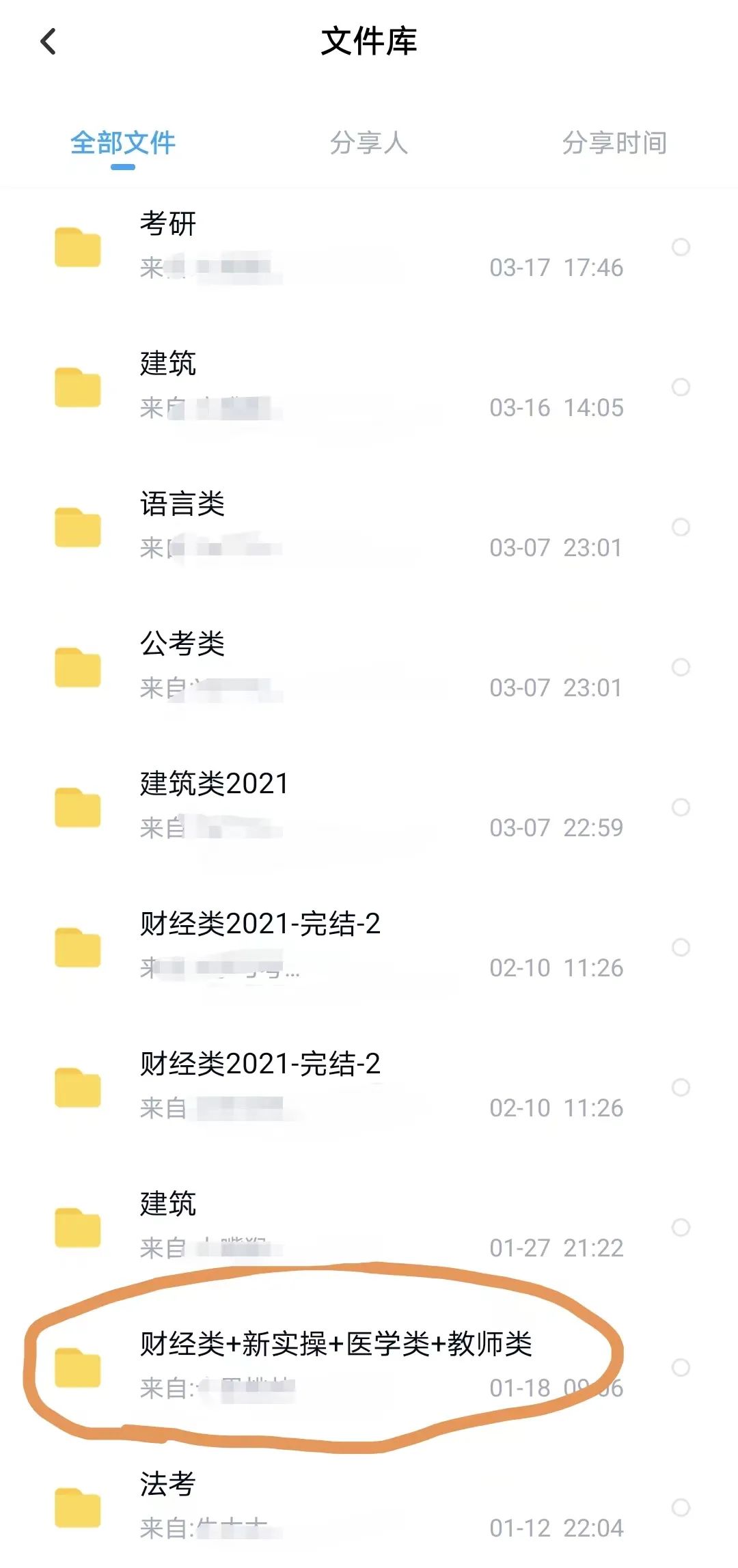738x1568 pixels.
Task: Switch to the 分享时间 tab
Action: click(614, 143)
